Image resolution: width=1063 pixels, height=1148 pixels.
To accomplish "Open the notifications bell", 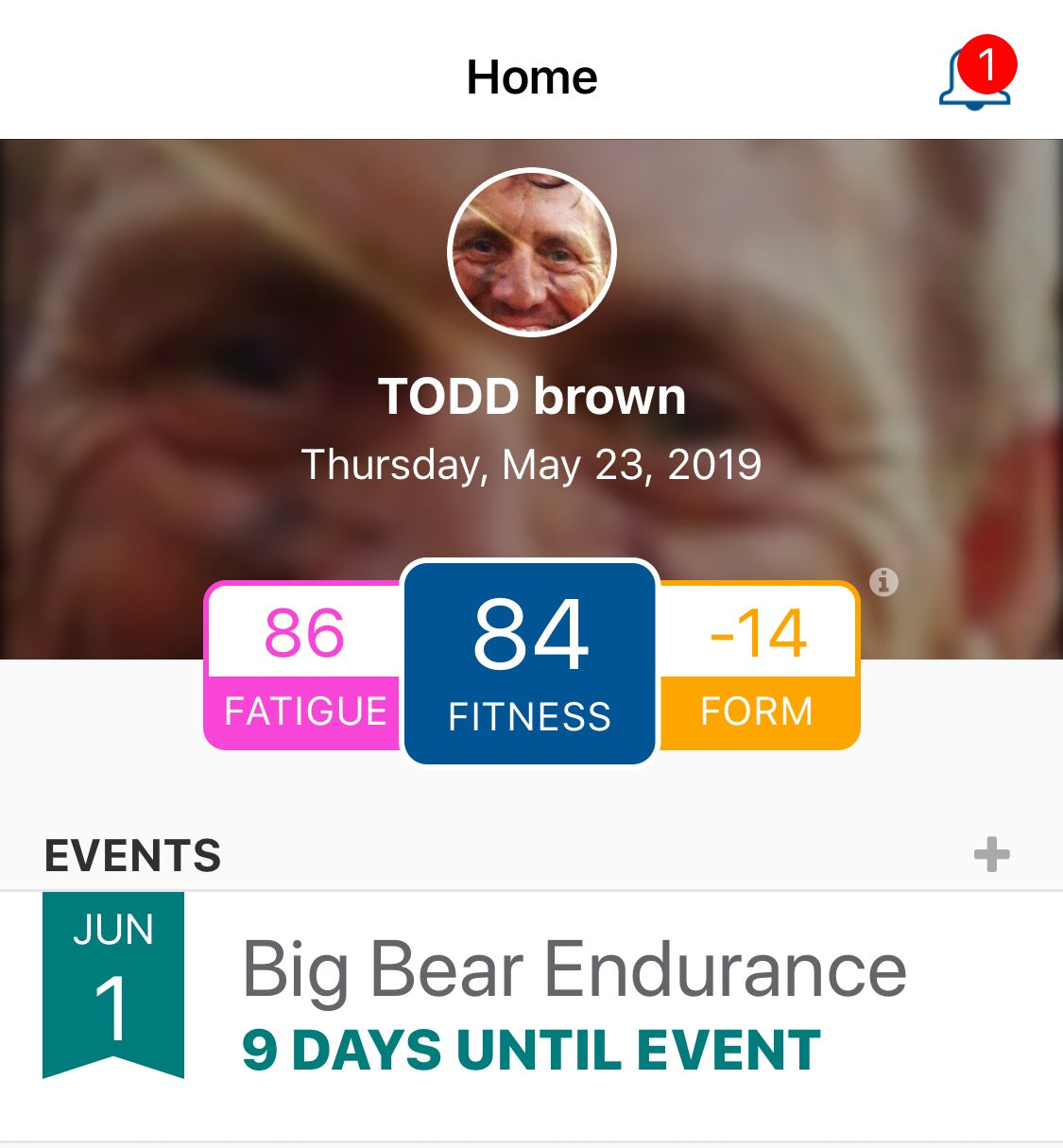I will 975,77.
